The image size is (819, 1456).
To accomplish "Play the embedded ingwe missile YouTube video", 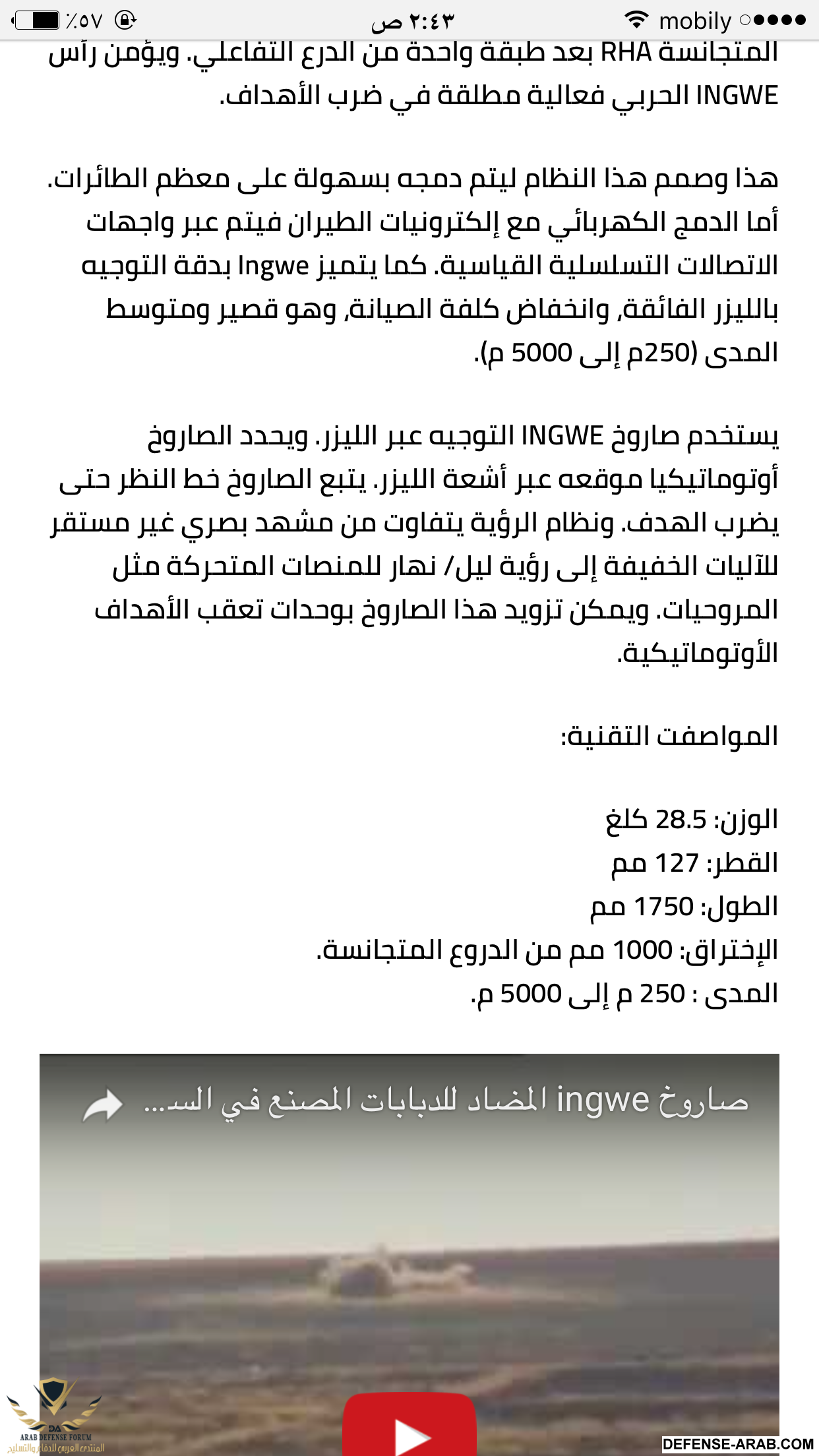I will [x=409, y=1428].
